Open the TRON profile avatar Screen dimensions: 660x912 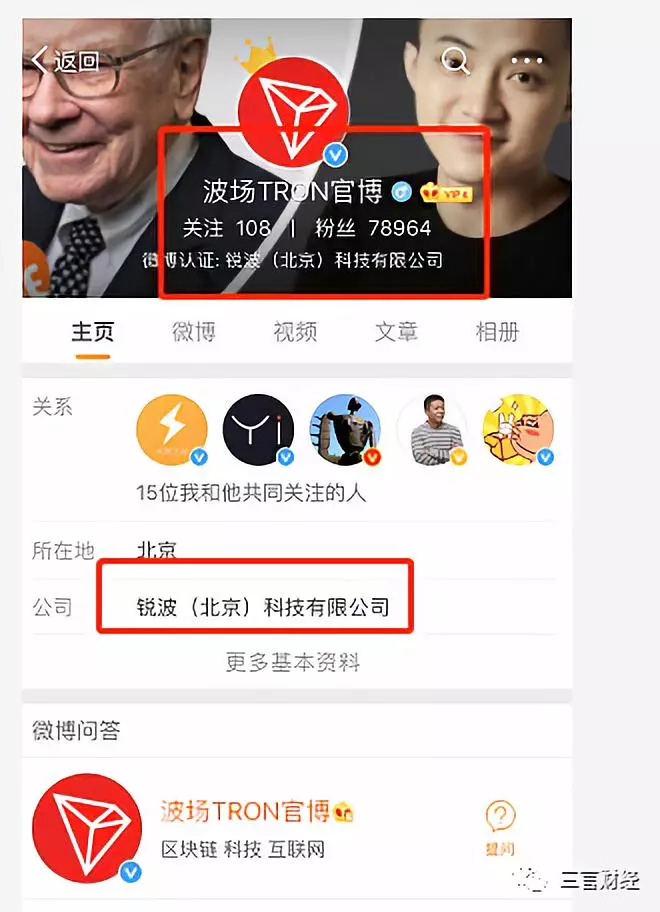(290, 110)
